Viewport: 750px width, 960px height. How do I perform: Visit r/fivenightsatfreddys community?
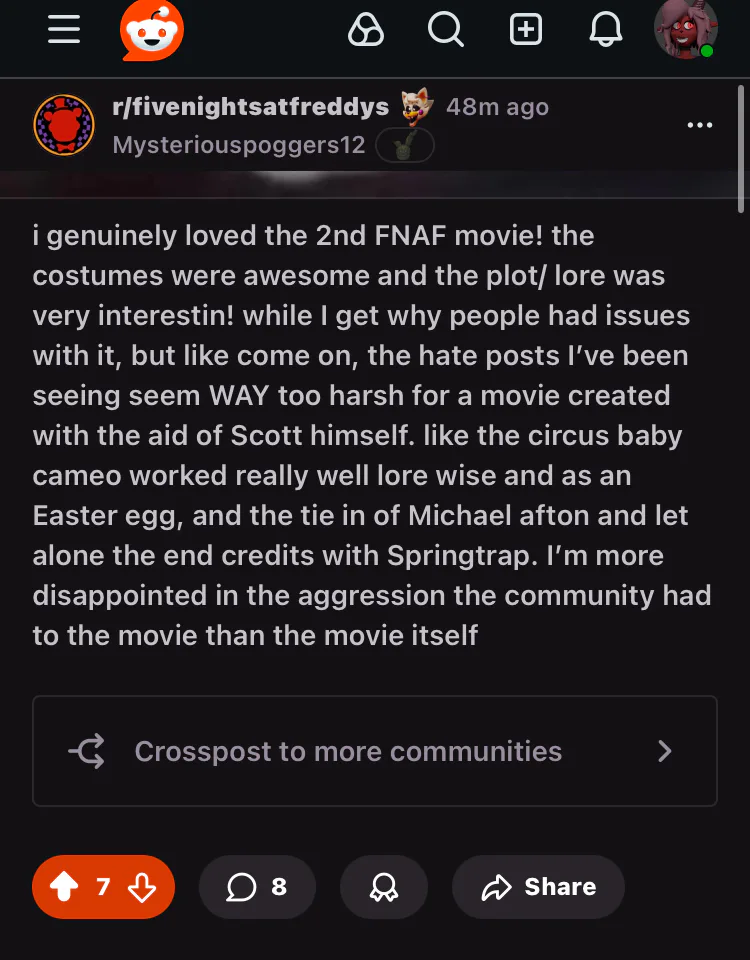pyautogui.click(x=251, y=107)
